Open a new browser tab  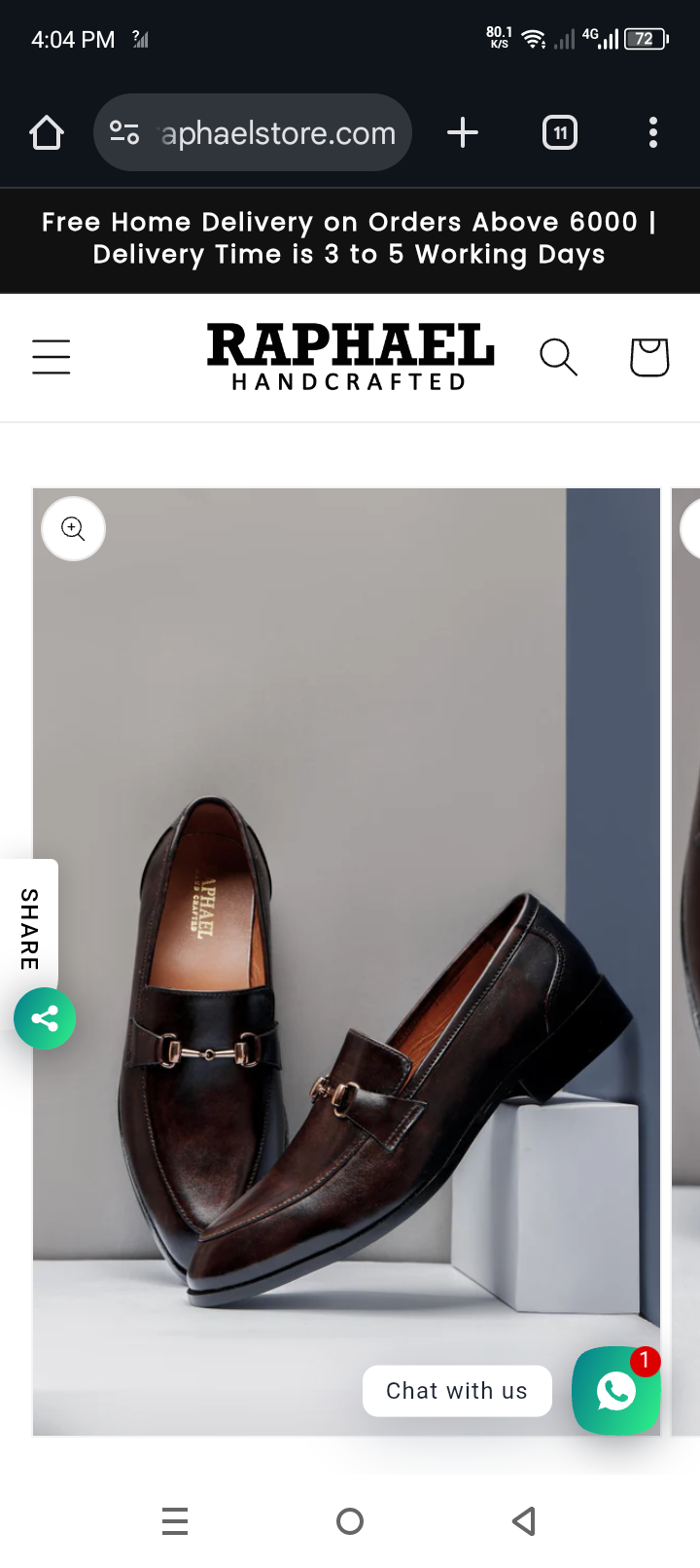point(463,132)
